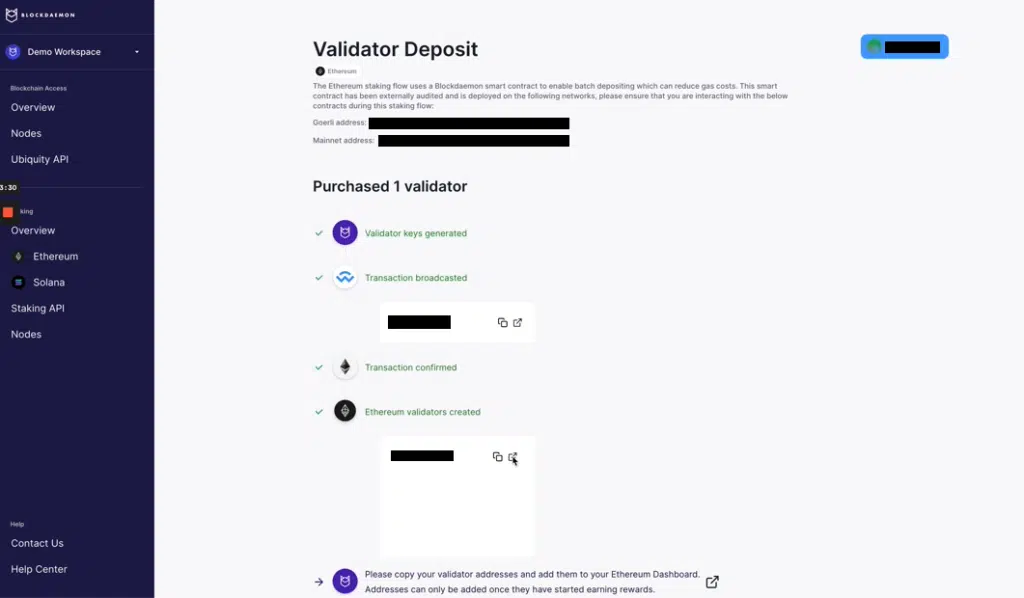The image size is (1024, 598).
Task: Open Ubiquity API page
Action: pyautogui.click(x=39, y=159)
